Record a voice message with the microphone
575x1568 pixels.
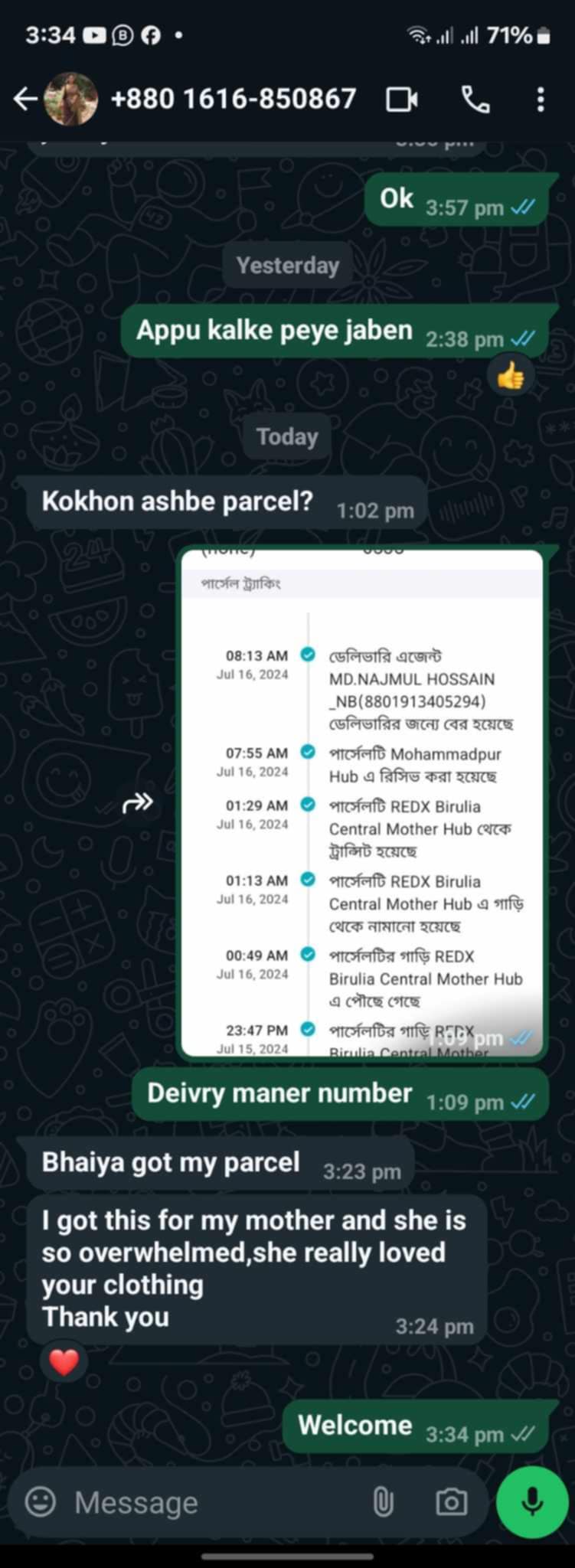point(532,1502)
